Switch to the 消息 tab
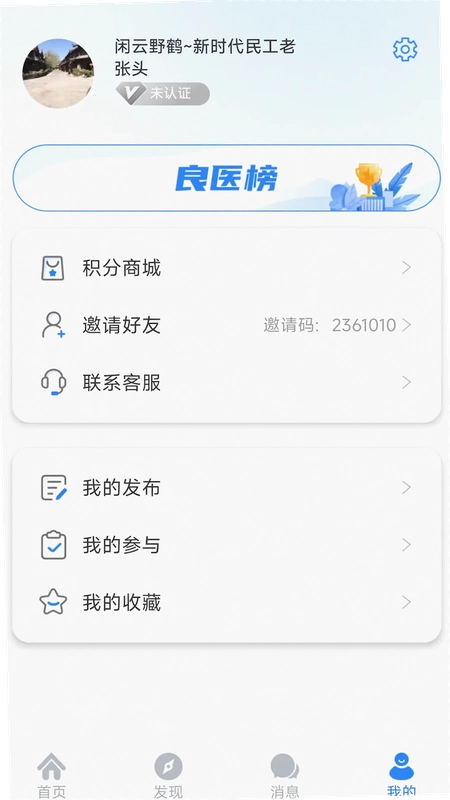450x800 pixels. [285, 776]
